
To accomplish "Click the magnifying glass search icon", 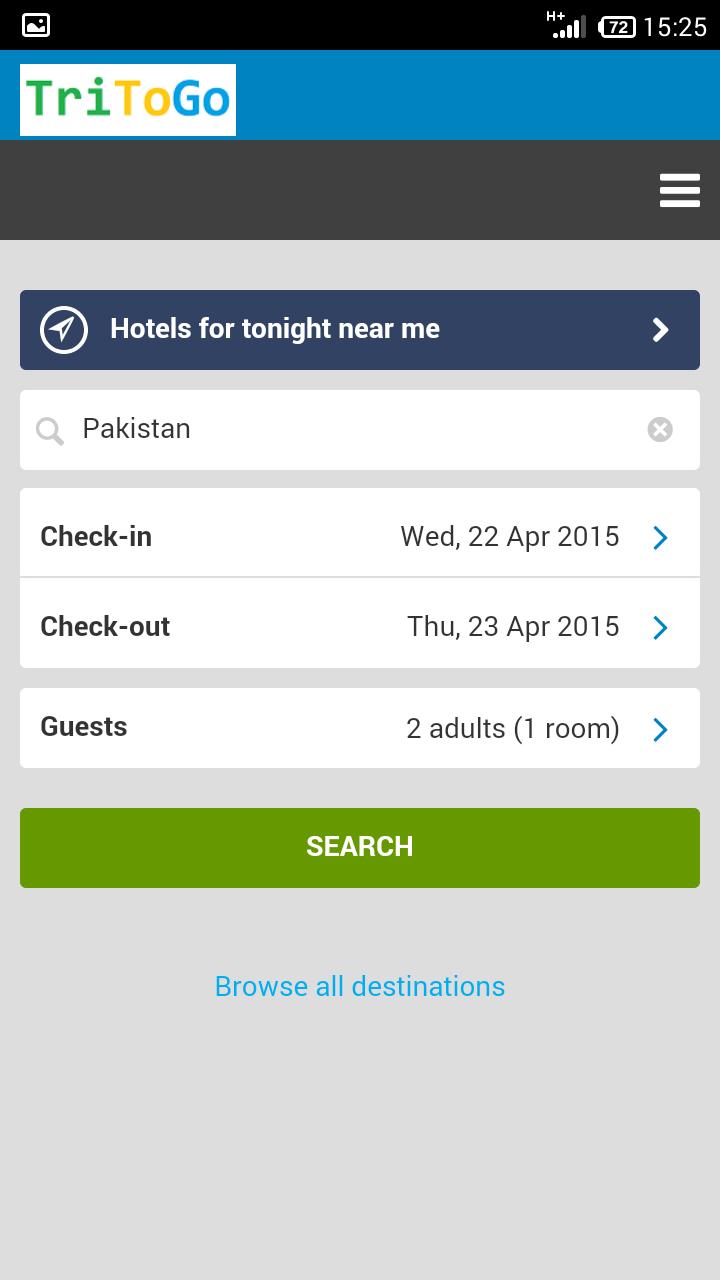I will [49, 429].
